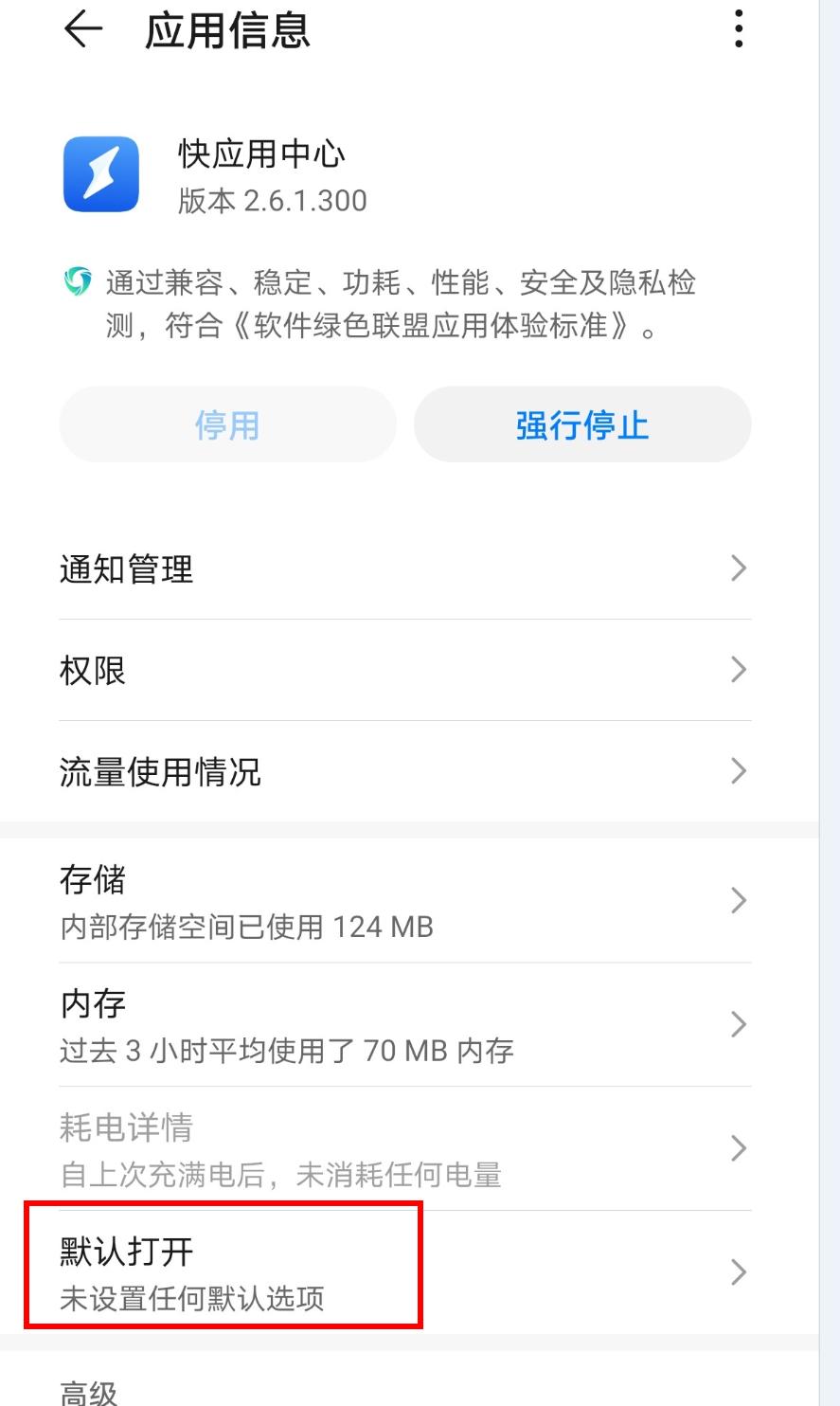840x1406 pixels.
Task: Expand the chevron next to 内存
Action: [x=738, y=1024]
